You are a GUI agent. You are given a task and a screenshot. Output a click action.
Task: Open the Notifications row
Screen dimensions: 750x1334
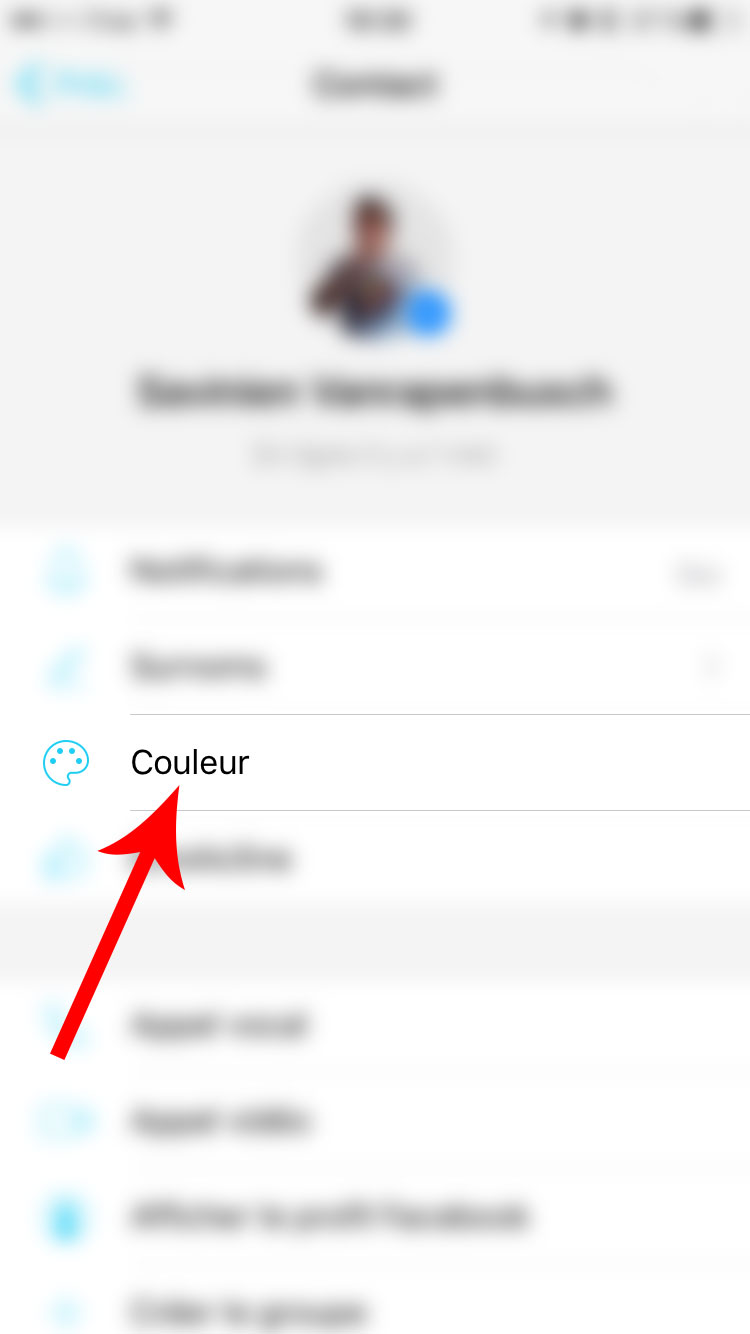point(375,572)
